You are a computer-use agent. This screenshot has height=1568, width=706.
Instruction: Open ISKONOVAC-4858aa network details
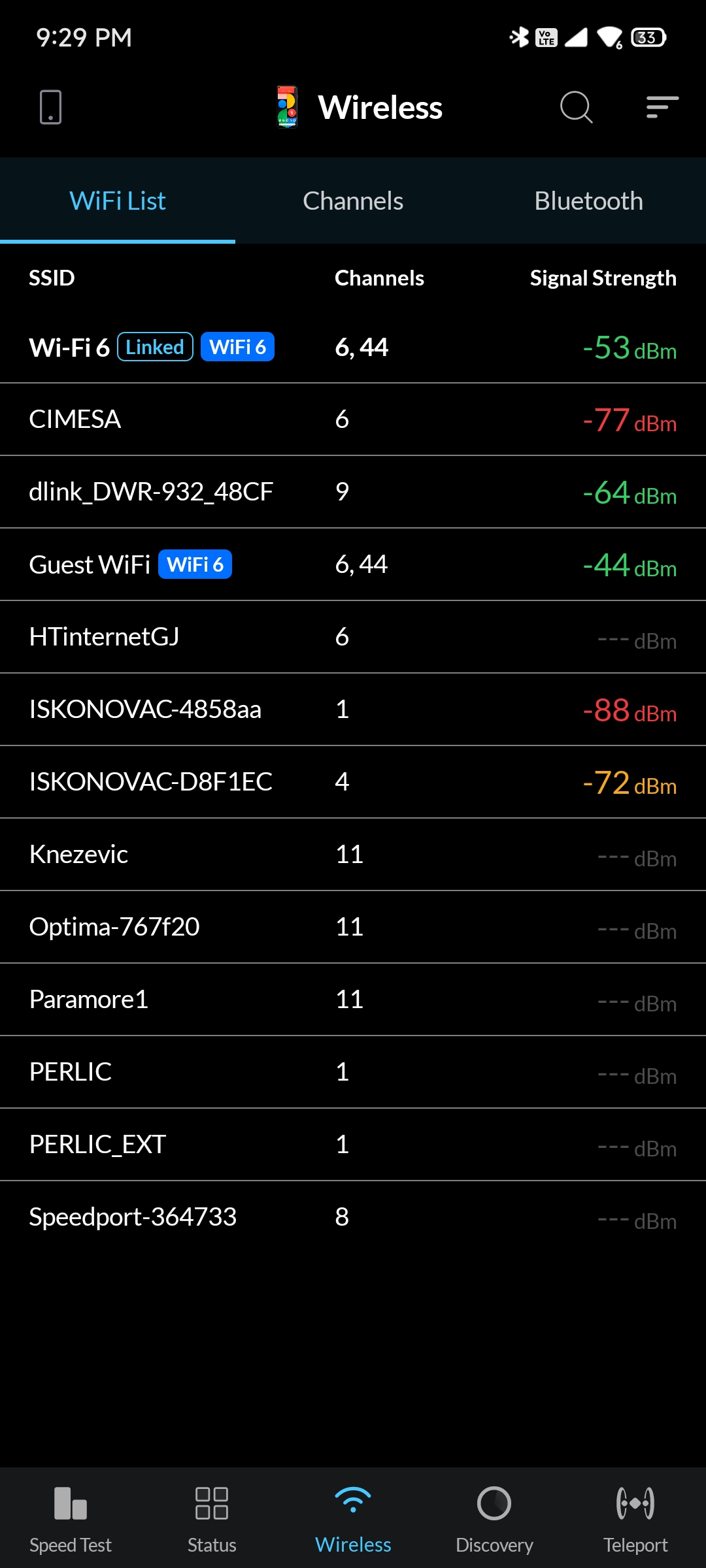pos(353,710)
